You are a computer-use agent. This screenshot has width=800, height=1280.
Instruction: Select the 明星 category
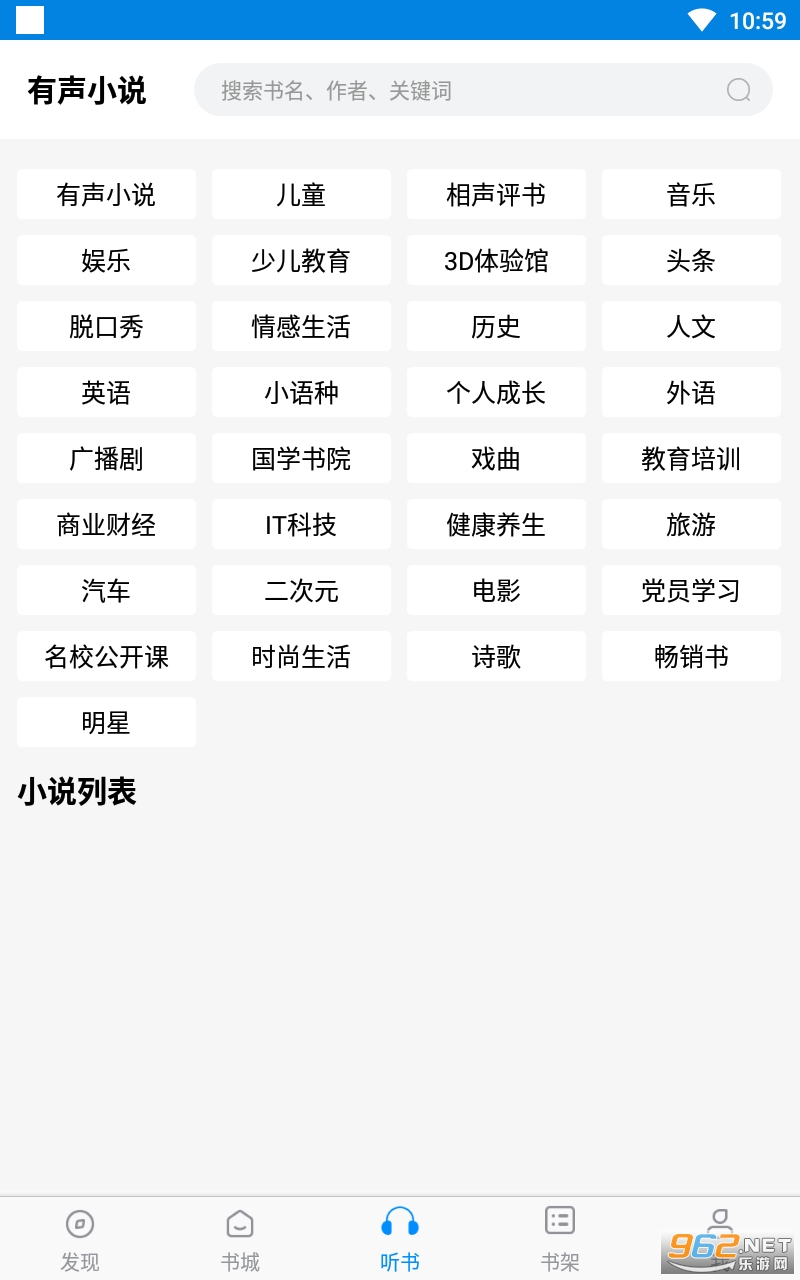coord(106,722)
